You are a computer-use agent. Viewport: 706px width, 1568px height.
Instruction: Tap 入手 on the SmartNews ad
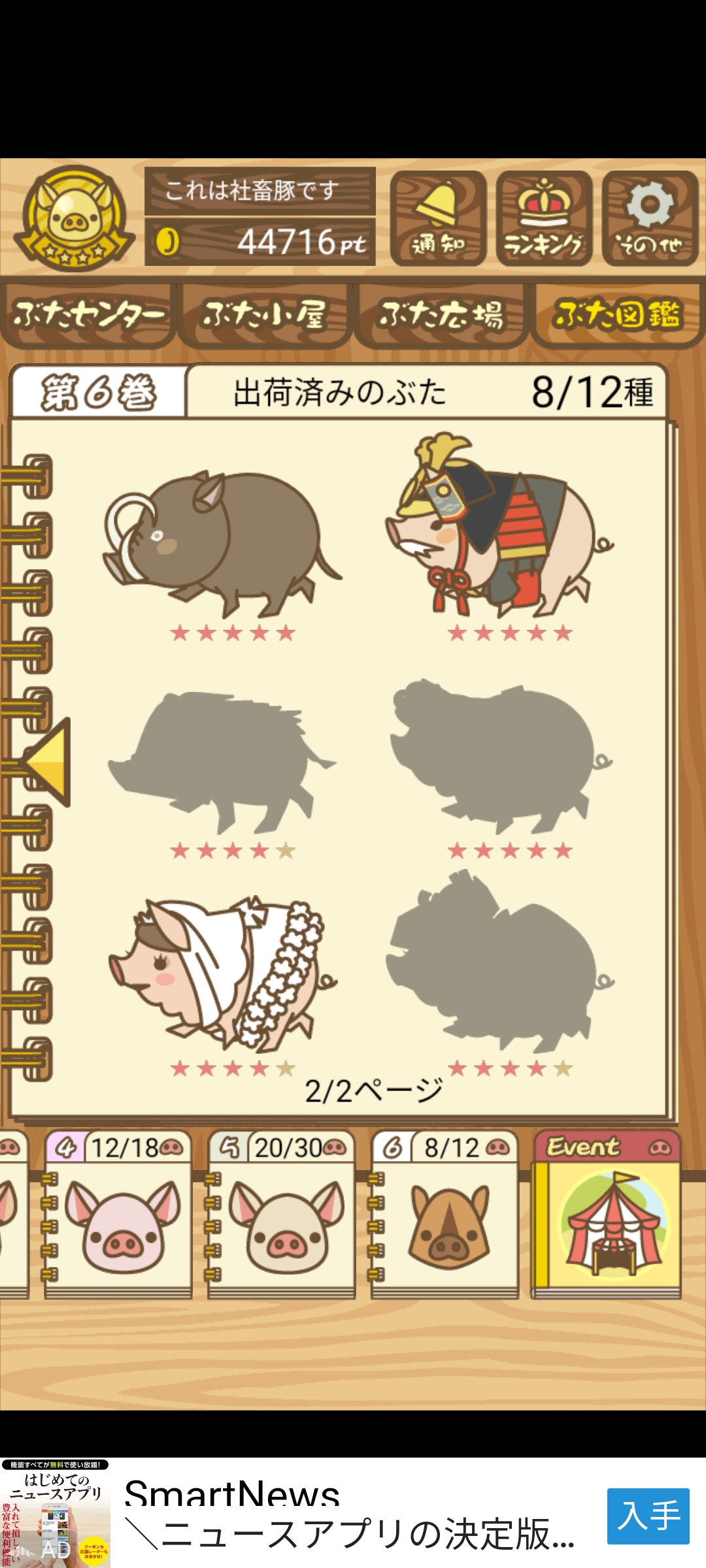tap(648, 1516)
